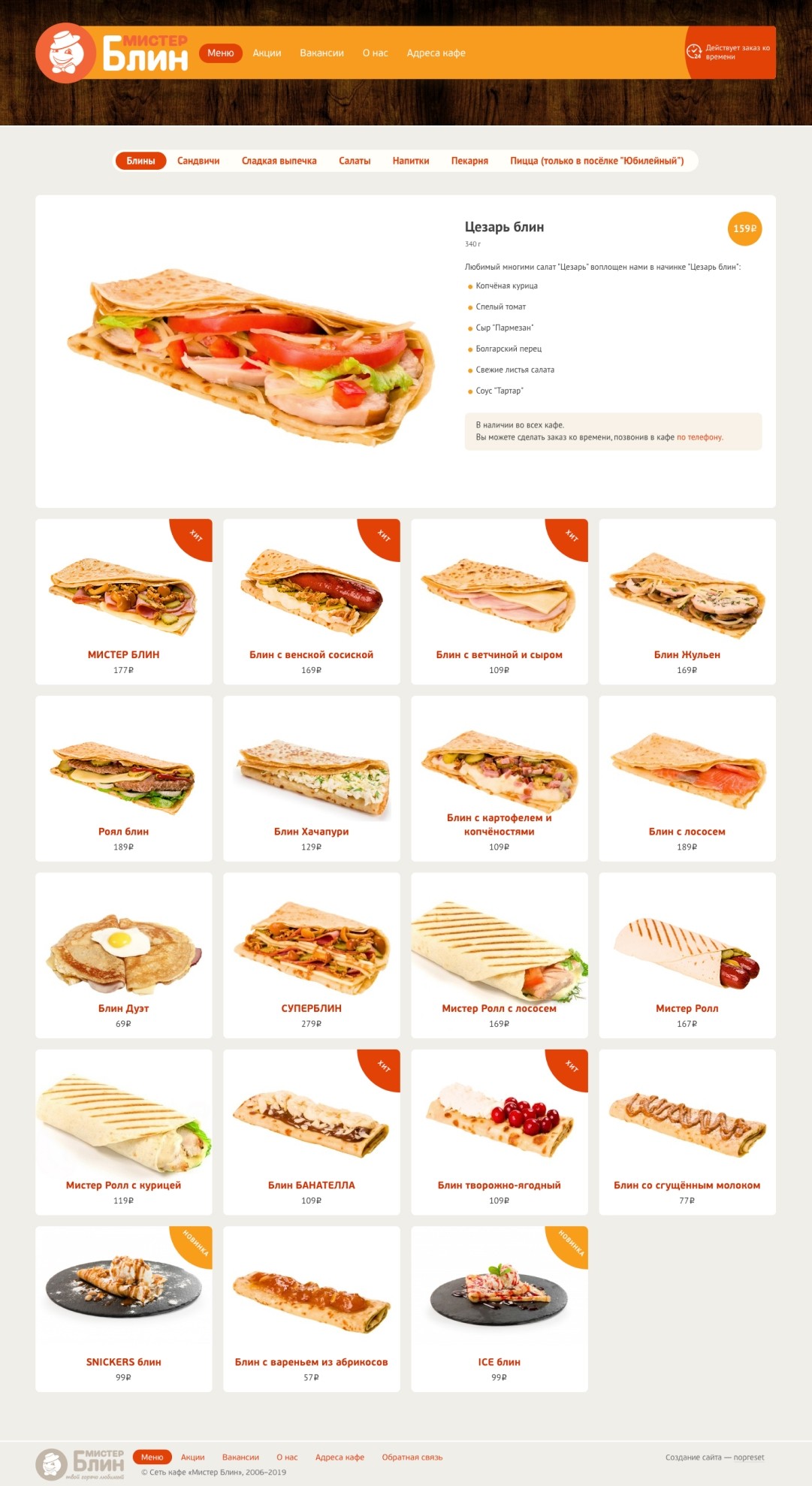Select the Сладкая выпечка category

(279, 161)
